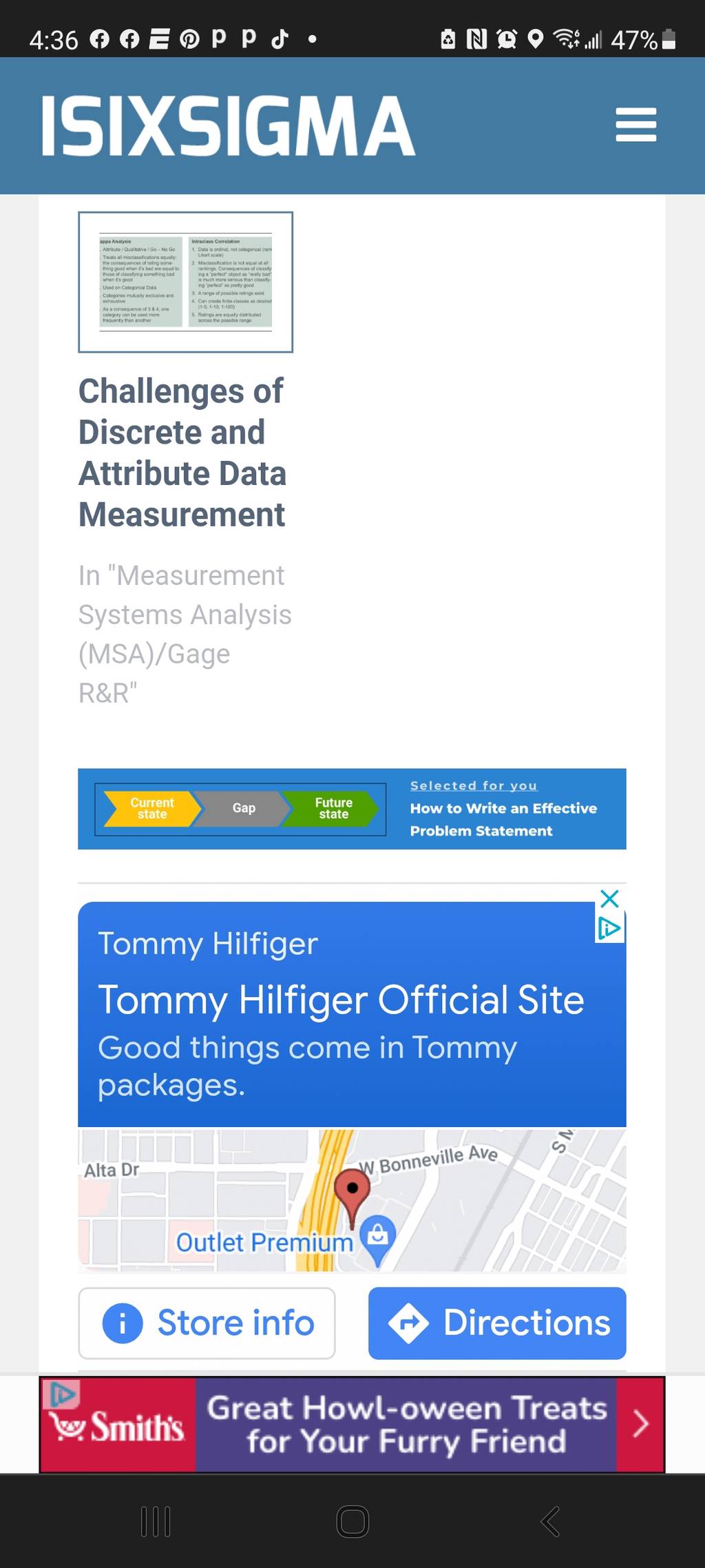
Task: Tap the store location map
Action: [x=352, y=1200]
